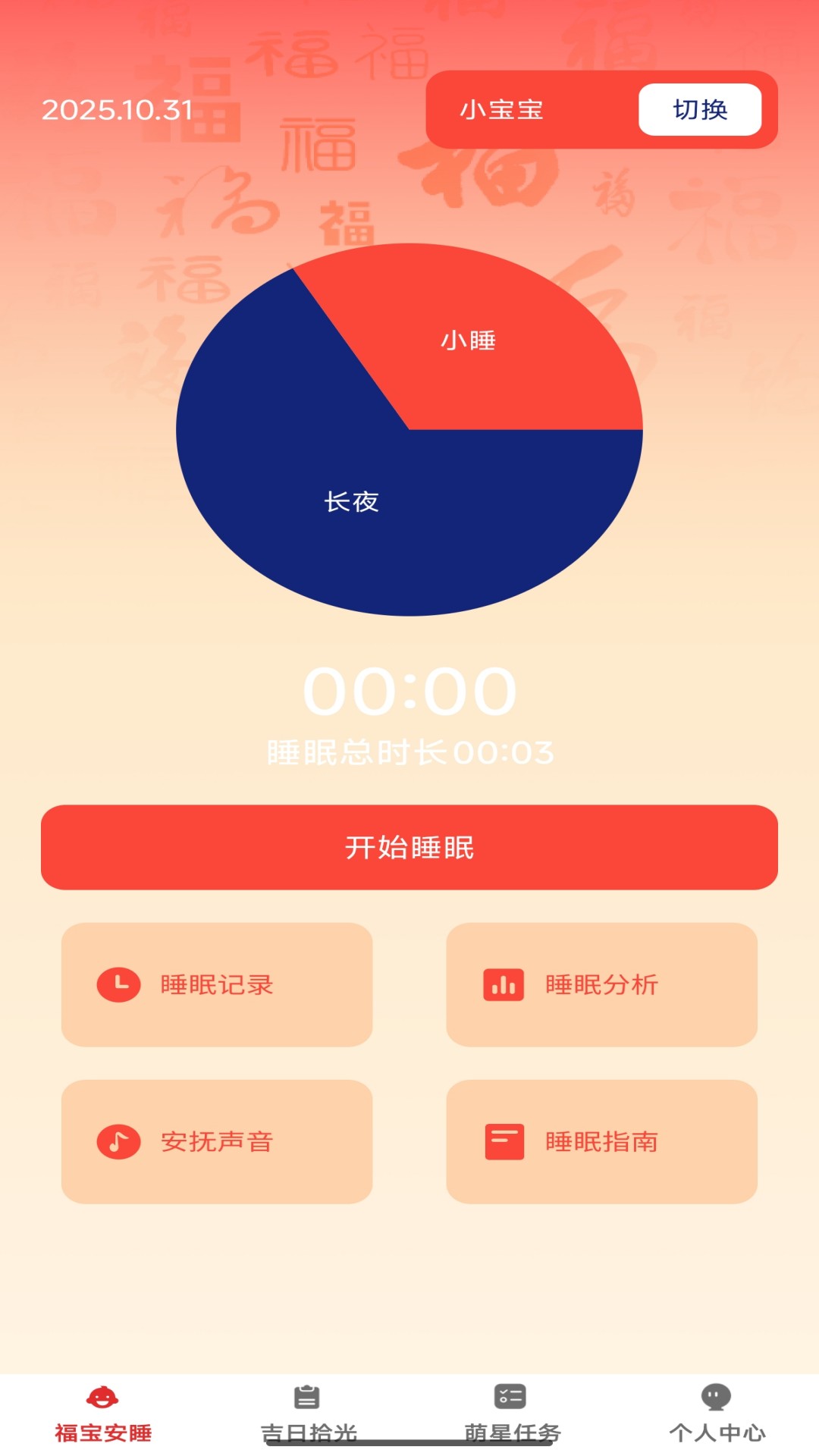
Task: Switch to the 萌星任务 tab
Action: click(x=512, y=1414)
